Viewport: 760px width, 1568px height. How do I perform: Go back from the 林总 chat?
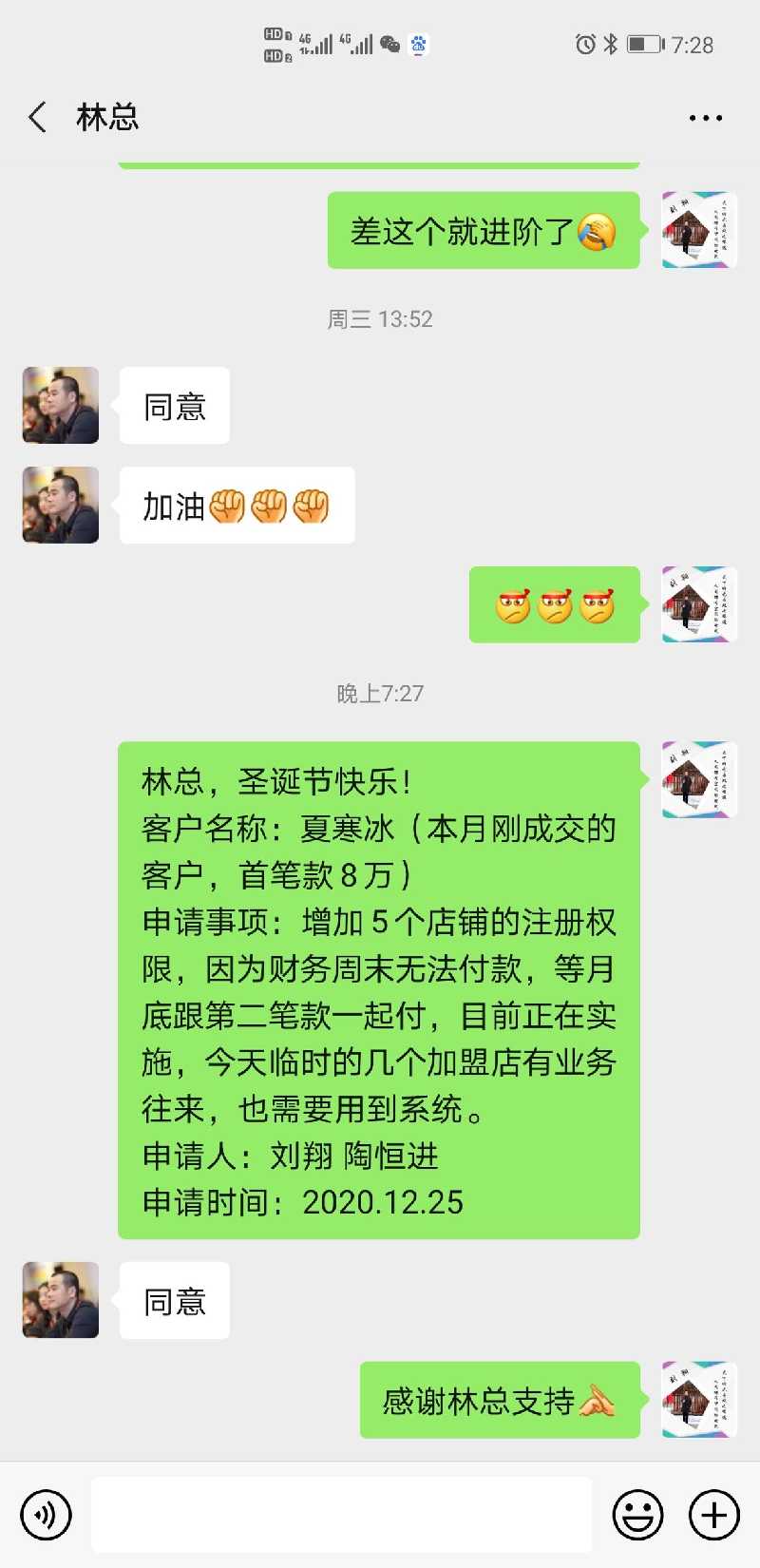38,118
